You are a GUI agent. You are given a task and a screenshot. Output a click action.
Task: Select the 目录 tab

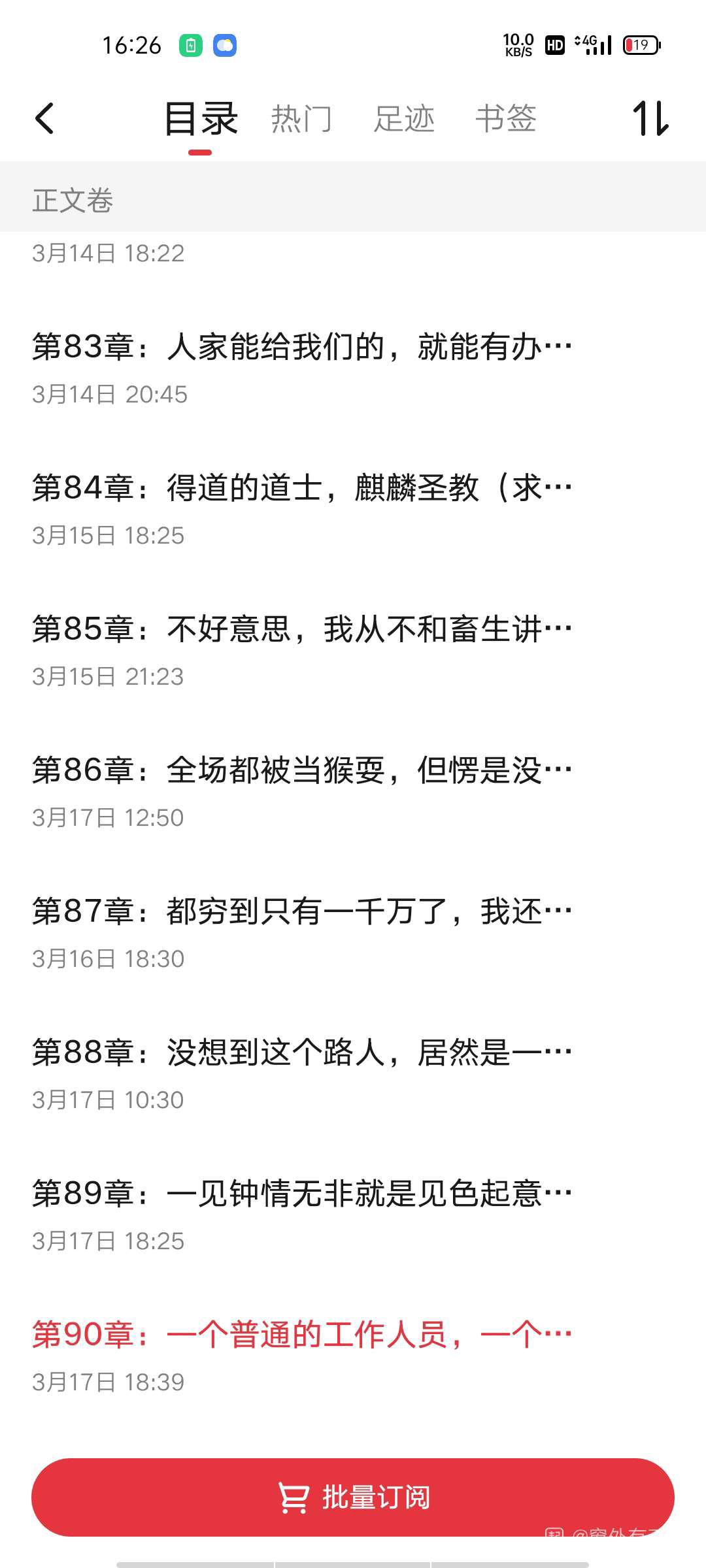click(x=200, y=119)
